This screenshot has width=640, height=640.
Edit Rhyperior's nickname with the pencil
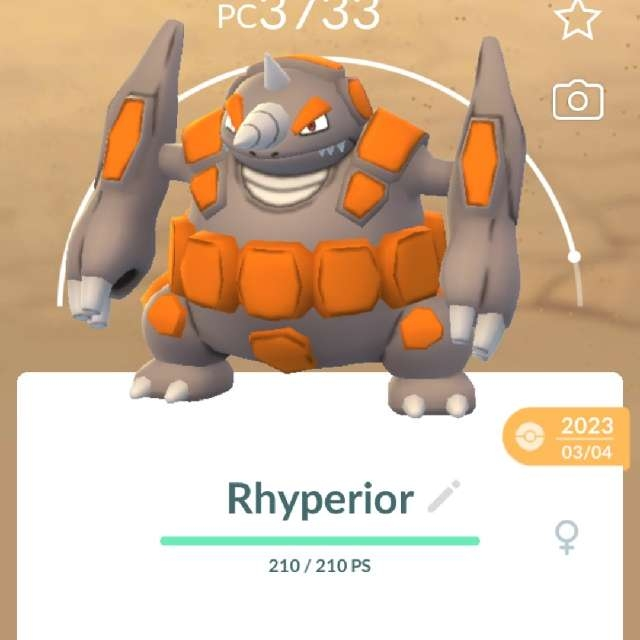(x=444, y=497)
